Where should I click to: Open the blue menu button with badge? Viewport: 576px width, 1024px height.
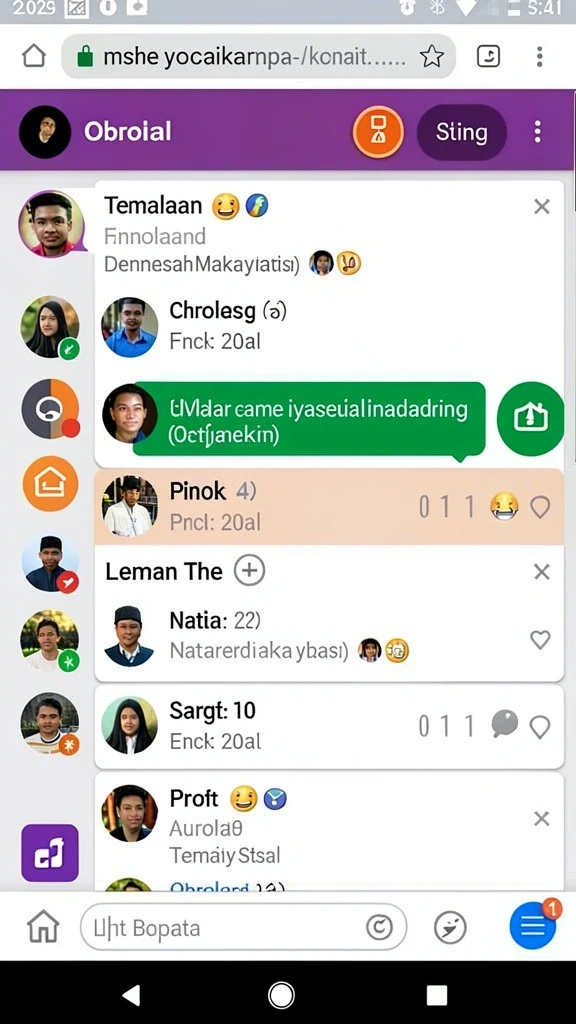pyautogui.click(x=533, y=925)
